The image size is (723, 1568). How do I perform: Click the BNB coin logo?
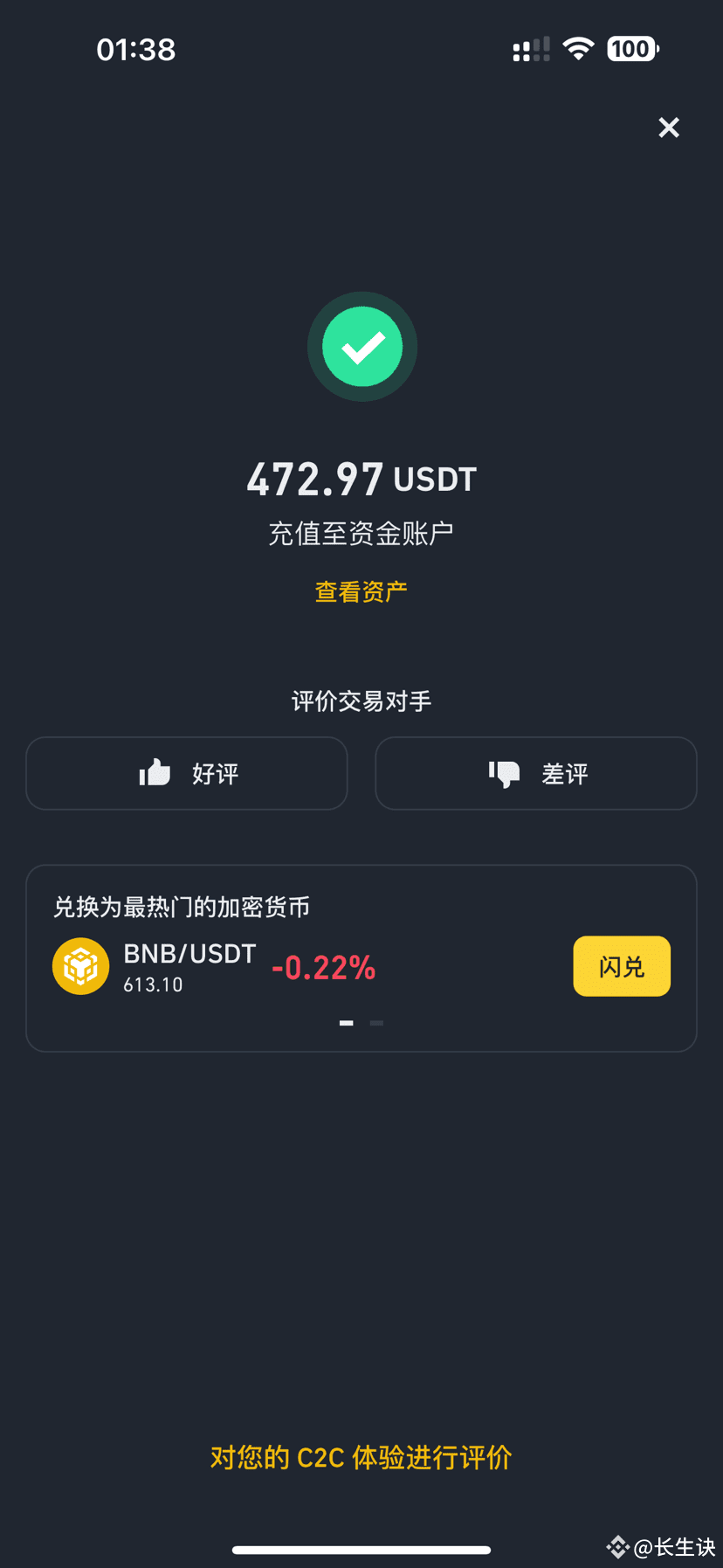(80, 965)
